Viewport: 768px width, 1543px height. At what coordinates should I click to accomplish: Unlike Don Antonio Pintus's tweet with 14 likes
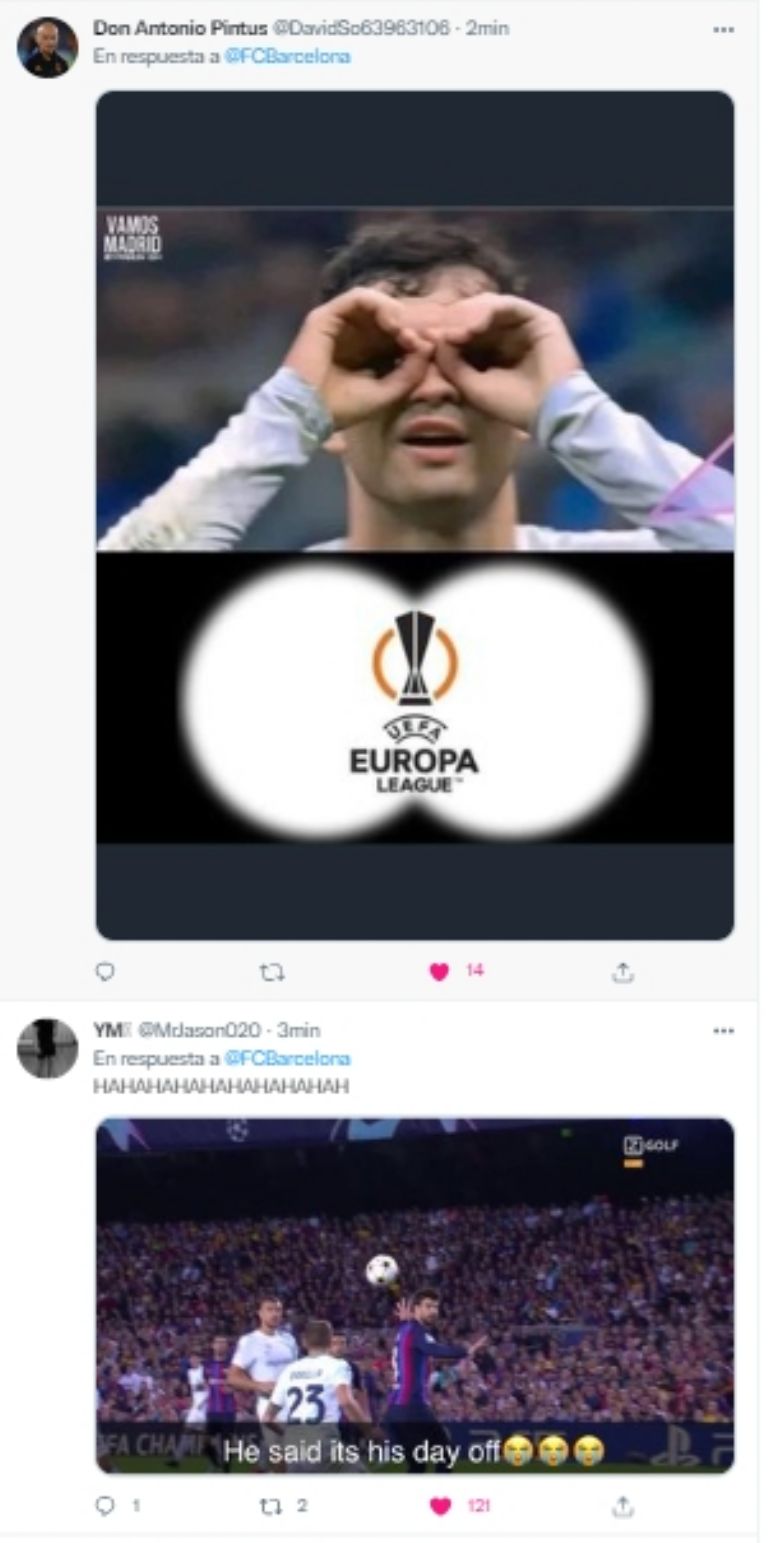pos(440,971)
